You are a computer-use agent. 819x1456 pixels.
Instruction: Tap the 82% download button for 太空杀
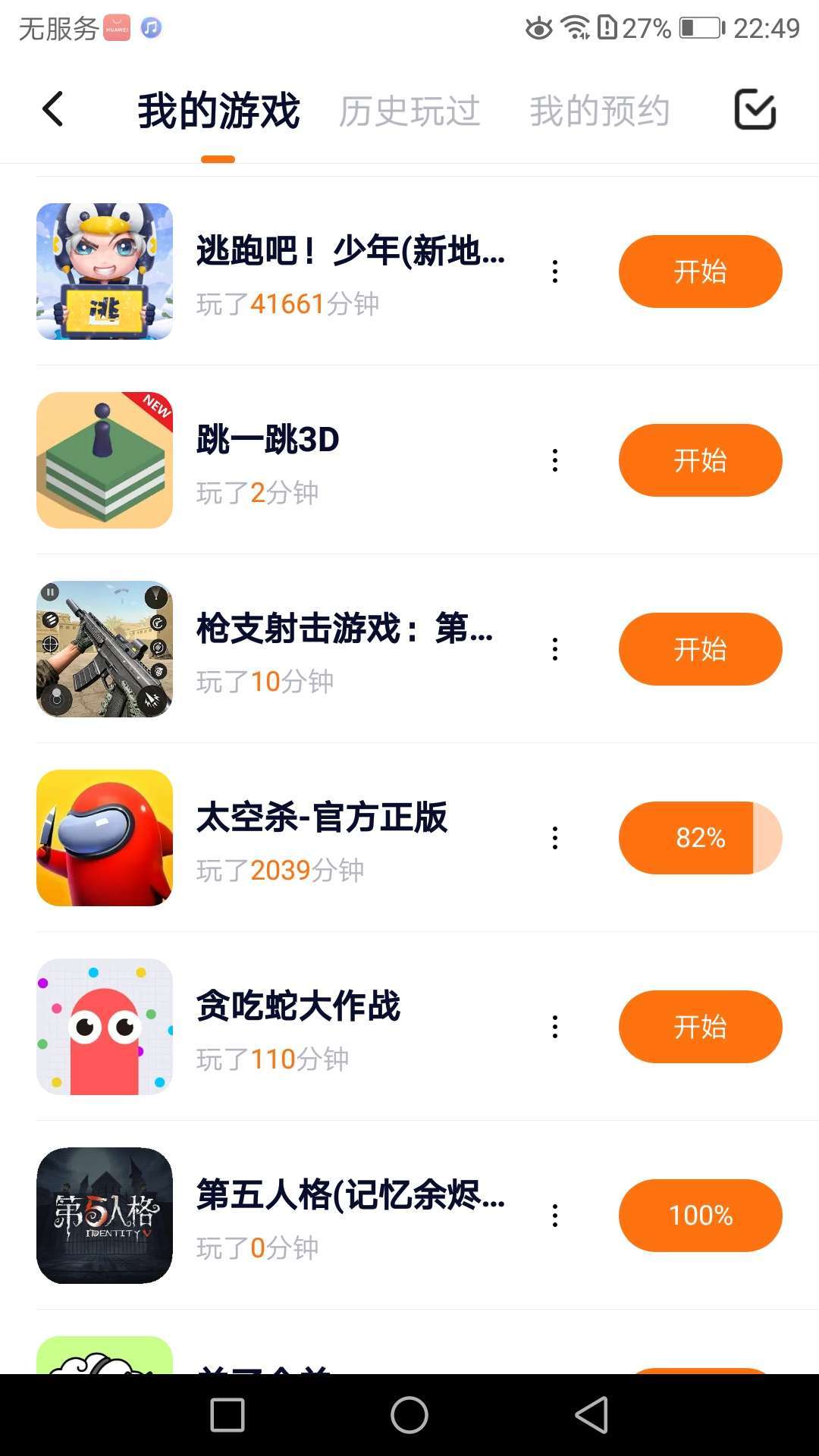pyautogui.click(x=700, y=838)
